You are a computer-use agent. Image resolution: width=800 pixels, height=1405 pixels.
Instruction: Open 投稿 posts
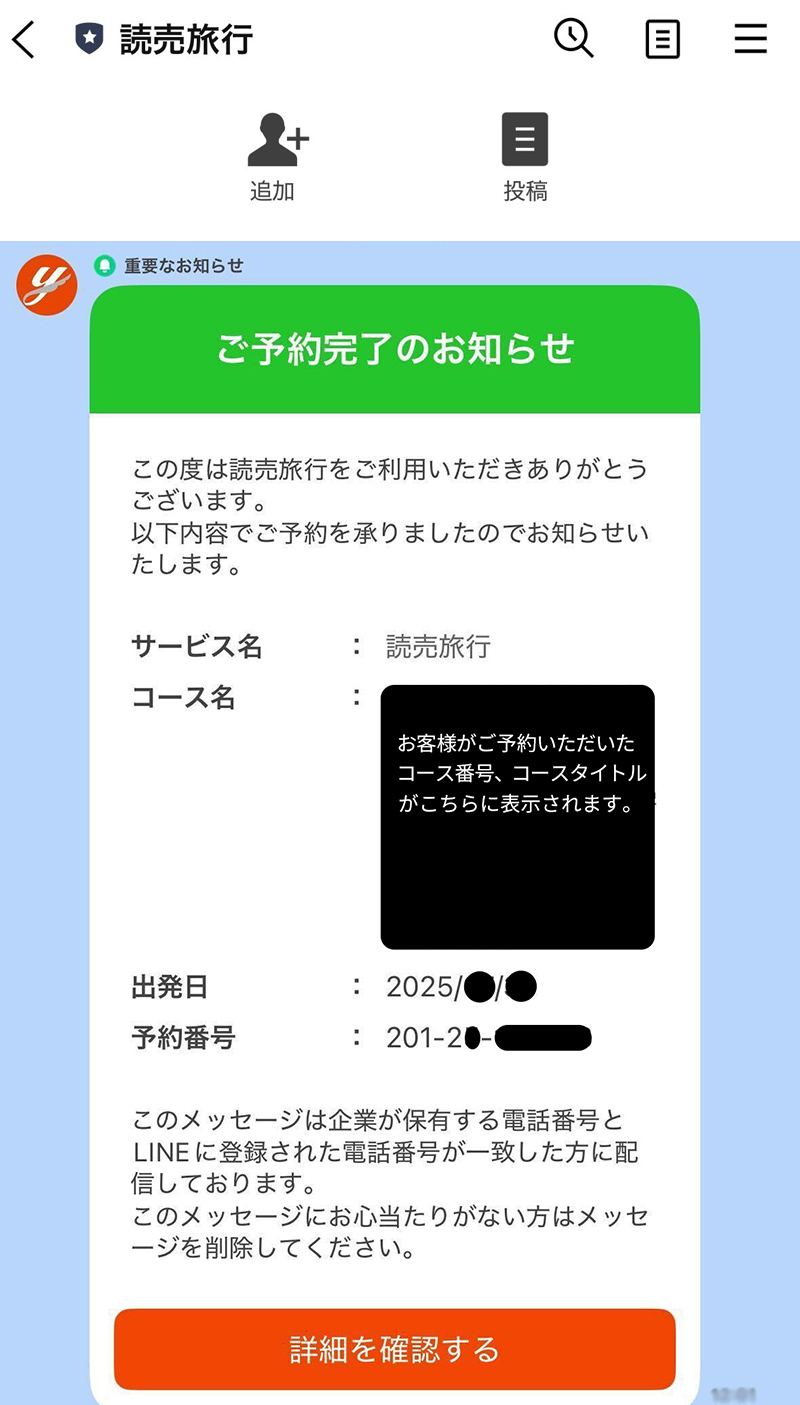pos(525,156)
